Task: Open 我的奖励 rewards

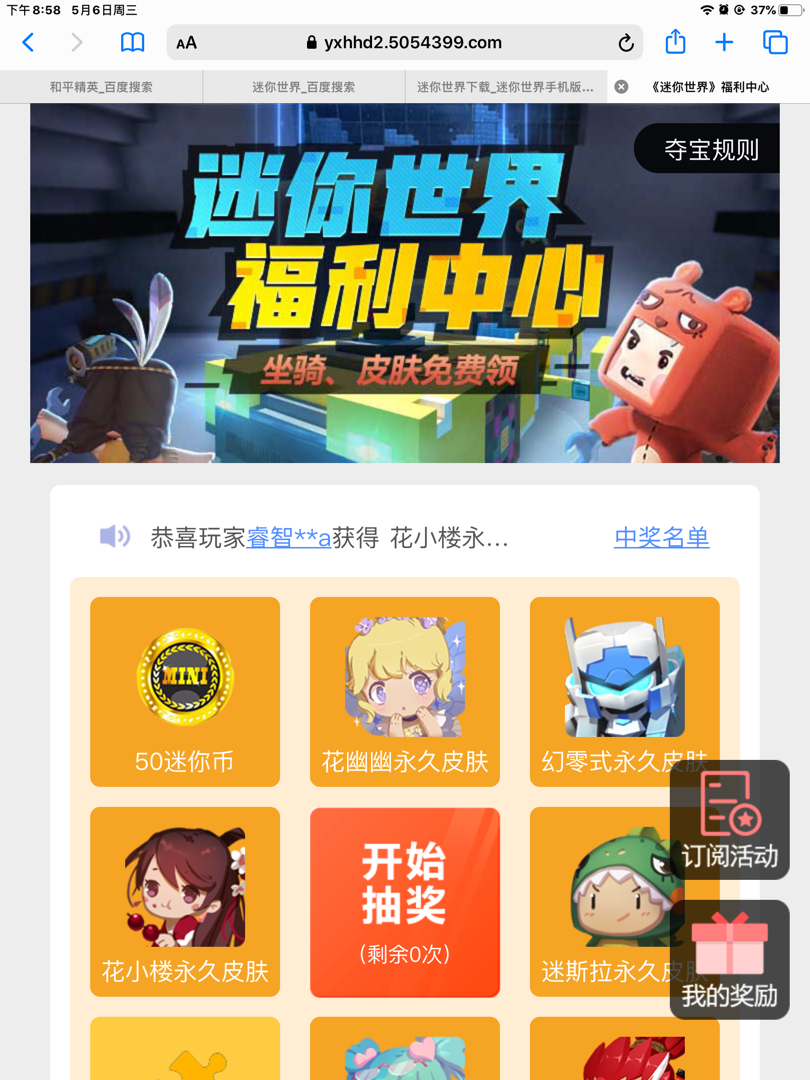Action: [x=729, y=960]
